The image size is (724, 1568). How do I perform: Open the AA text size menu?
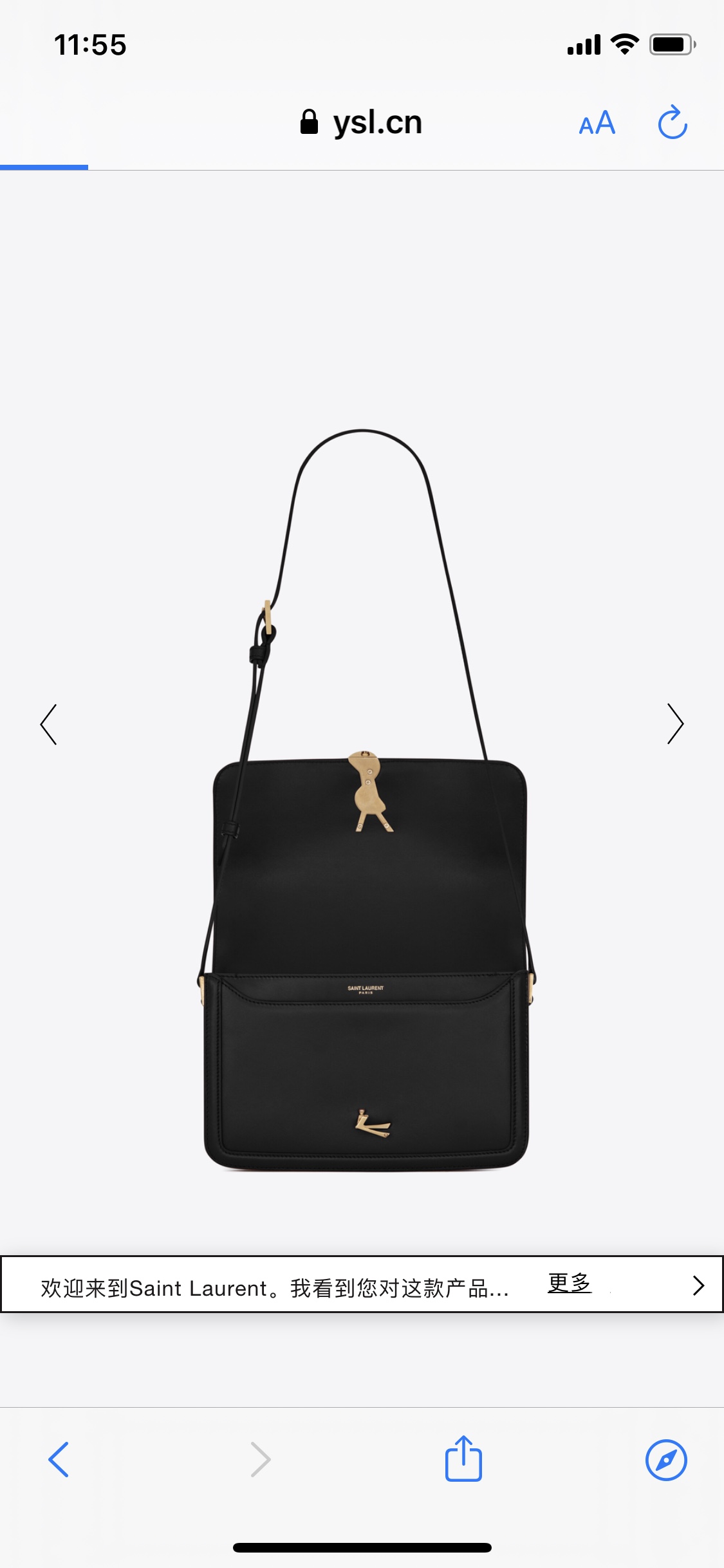(x=597, y=123)
